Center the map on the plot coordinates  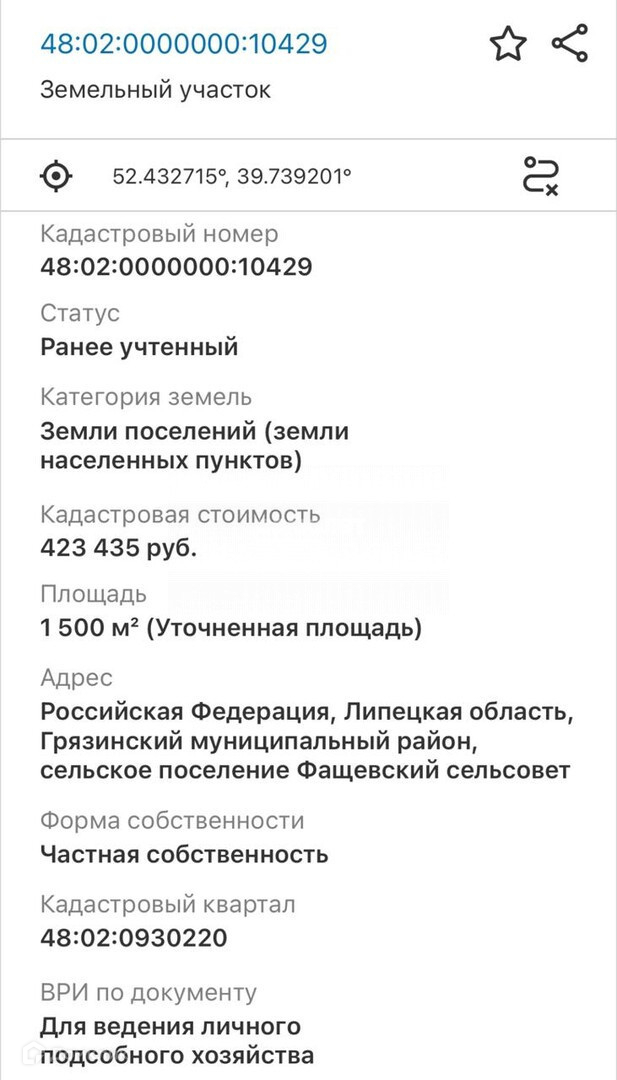(x=56, y=177)
